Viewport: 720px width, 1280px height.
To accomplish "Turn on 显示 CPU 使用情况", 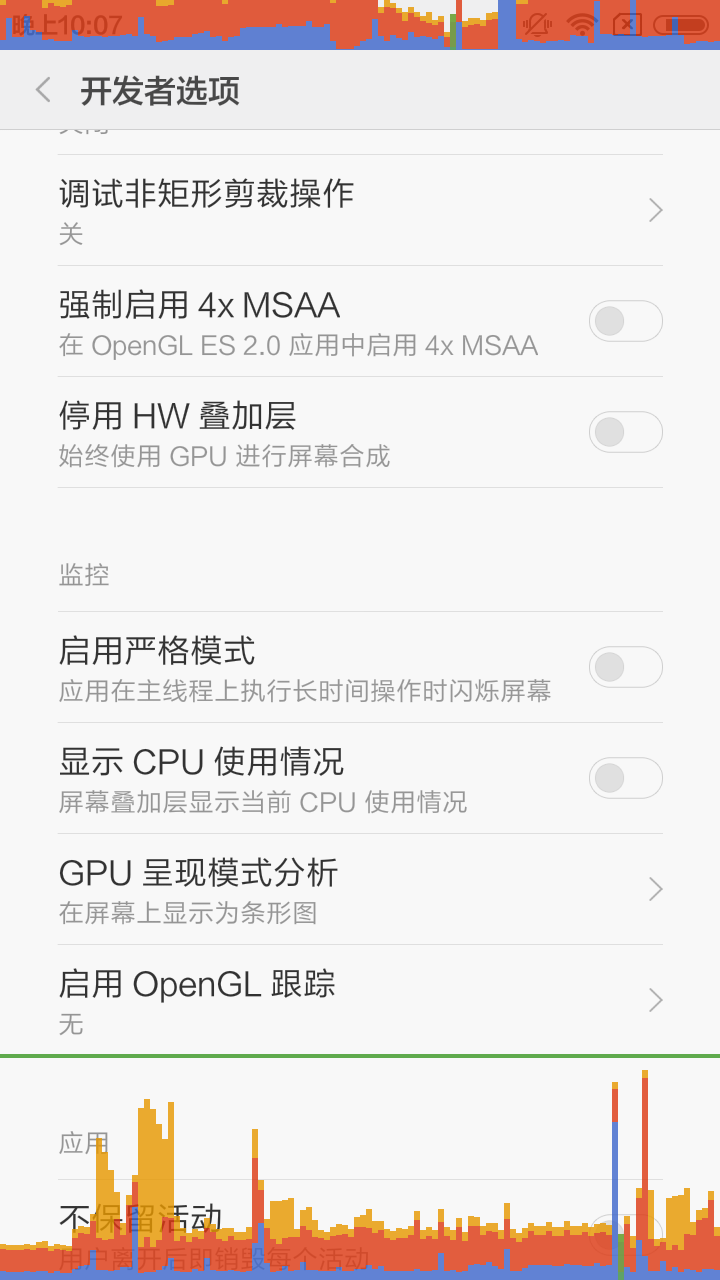I will point(625,778).
